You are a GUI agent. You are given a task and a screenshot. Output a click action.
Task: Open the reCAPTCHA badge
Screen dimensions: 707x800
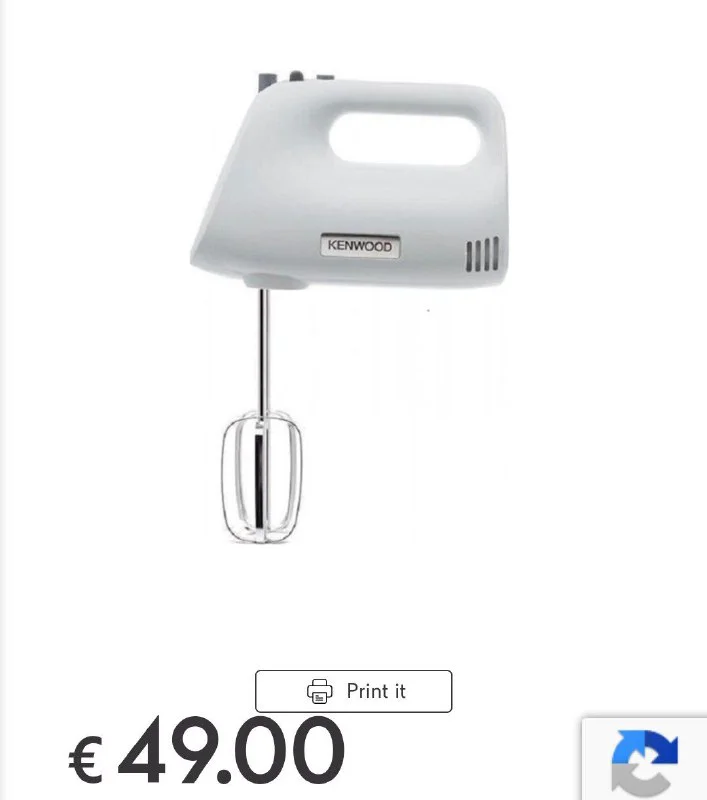tap(645, 760)
